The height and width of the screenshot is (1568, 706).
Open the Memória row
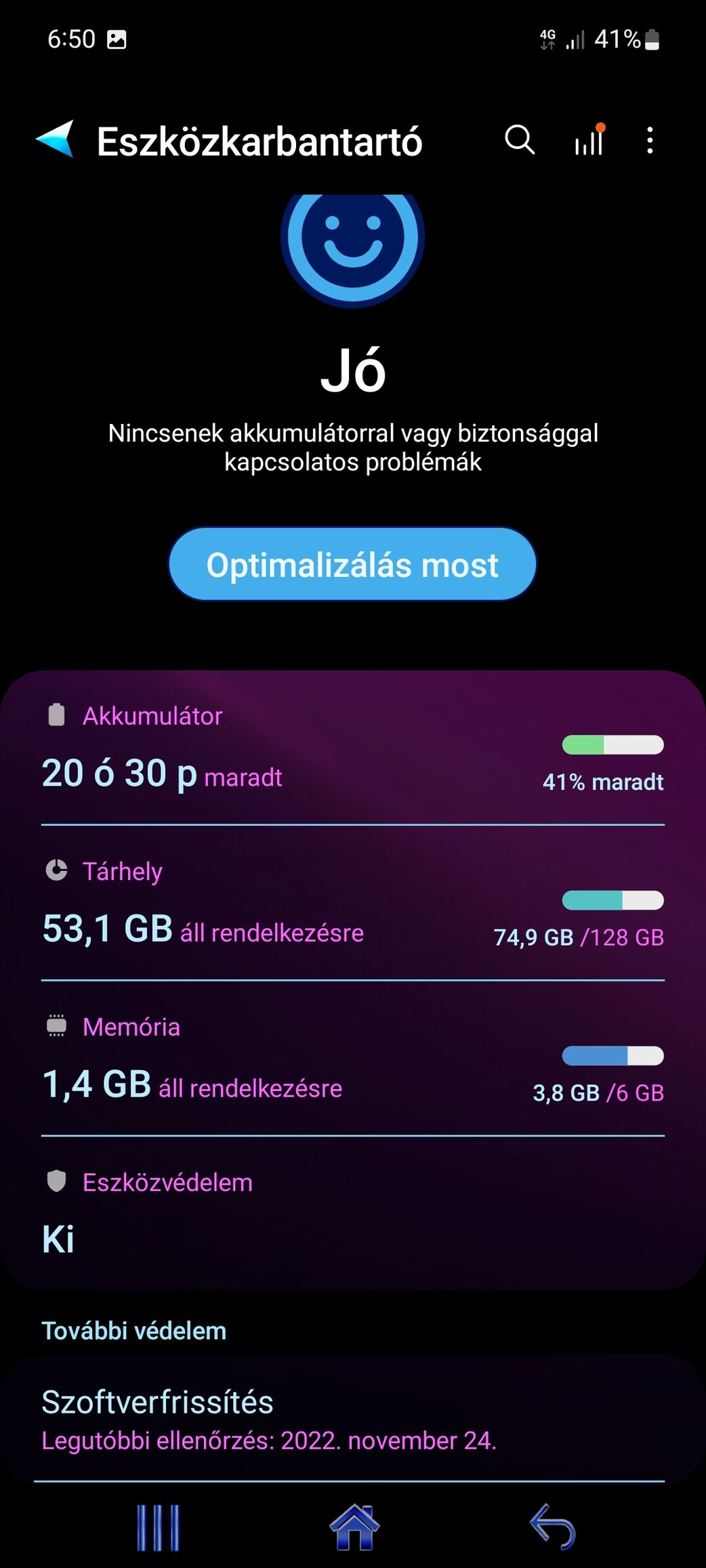(353, 1059)
